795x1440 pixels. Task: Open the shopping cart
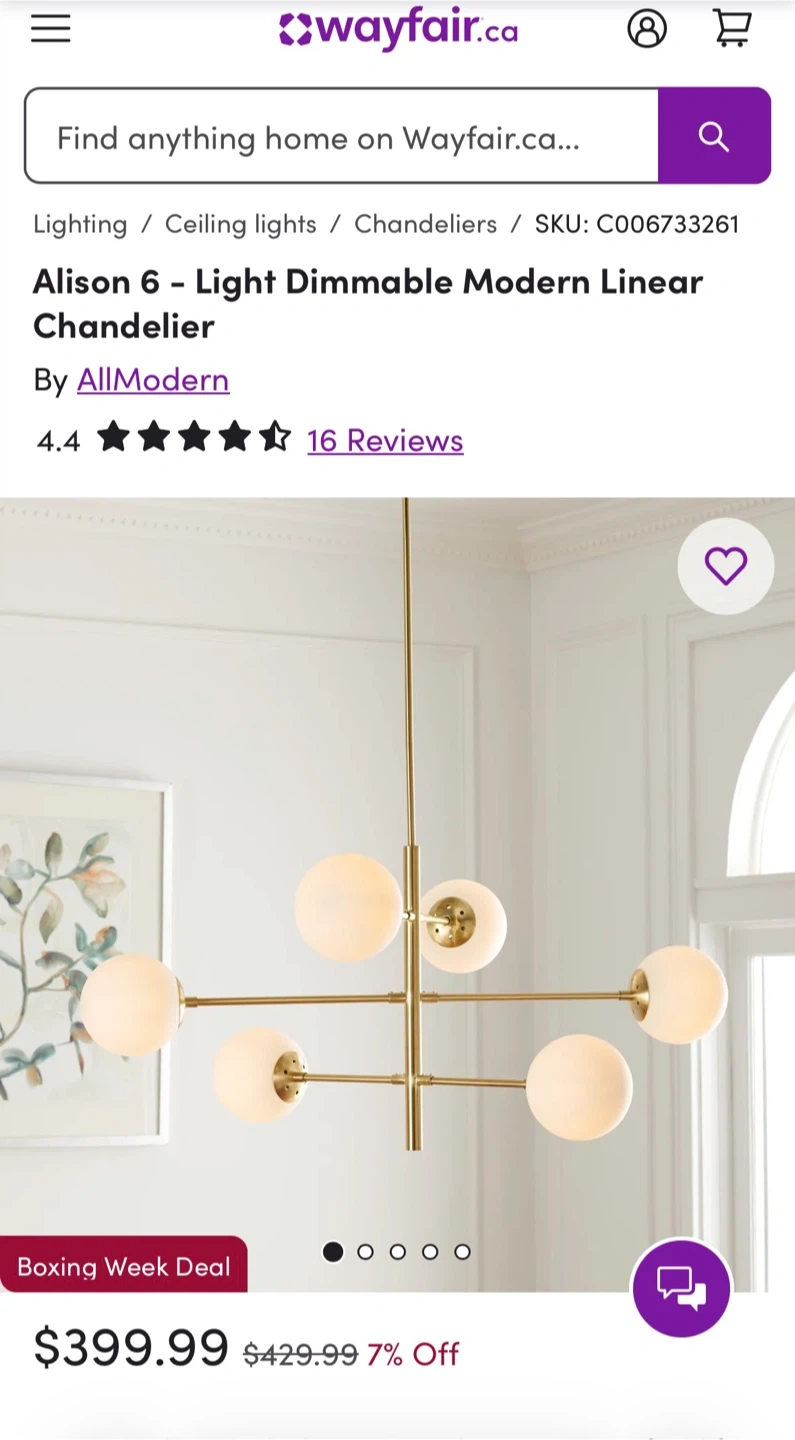pyautogui.click(x=732, y=28)
